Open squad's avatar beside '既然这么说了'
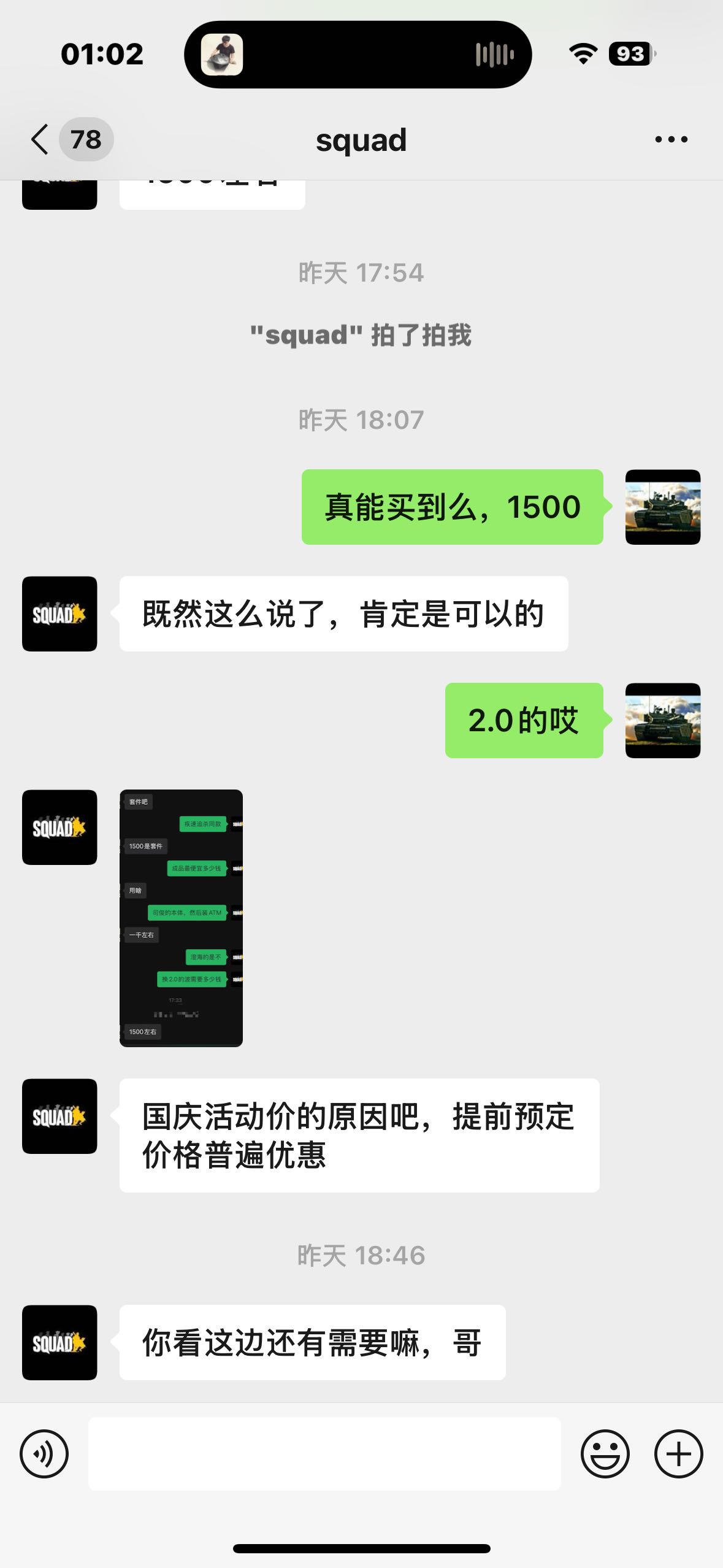Image resolution: width=723 pixels, height=1568 pixels. (x=59, y=613)
